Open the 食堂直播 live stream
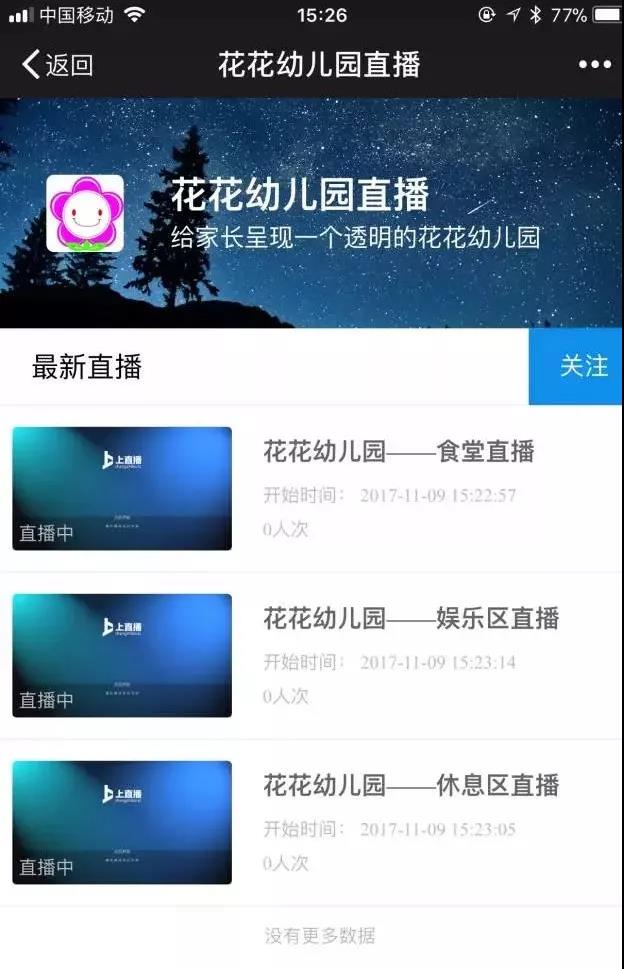 tap(398, 452)
